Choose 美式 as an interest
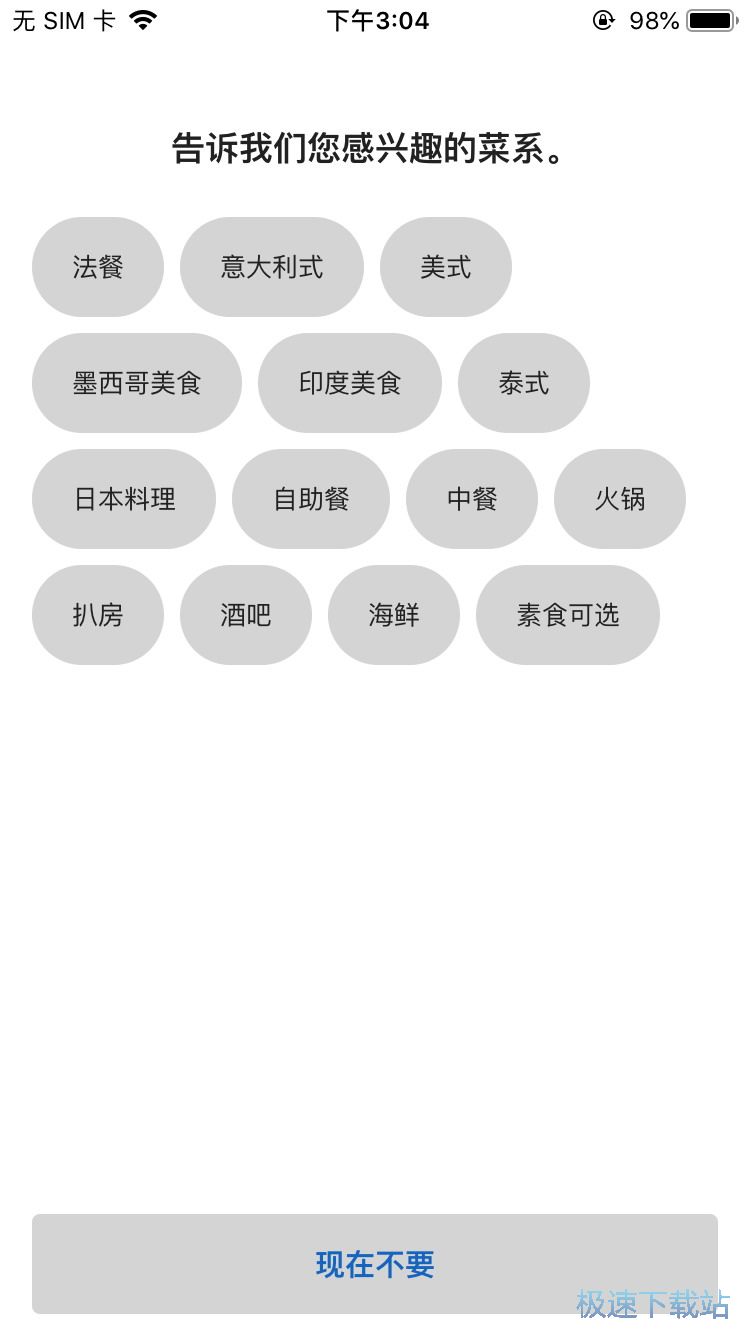The image size is (750, 1334). point(445,266)
